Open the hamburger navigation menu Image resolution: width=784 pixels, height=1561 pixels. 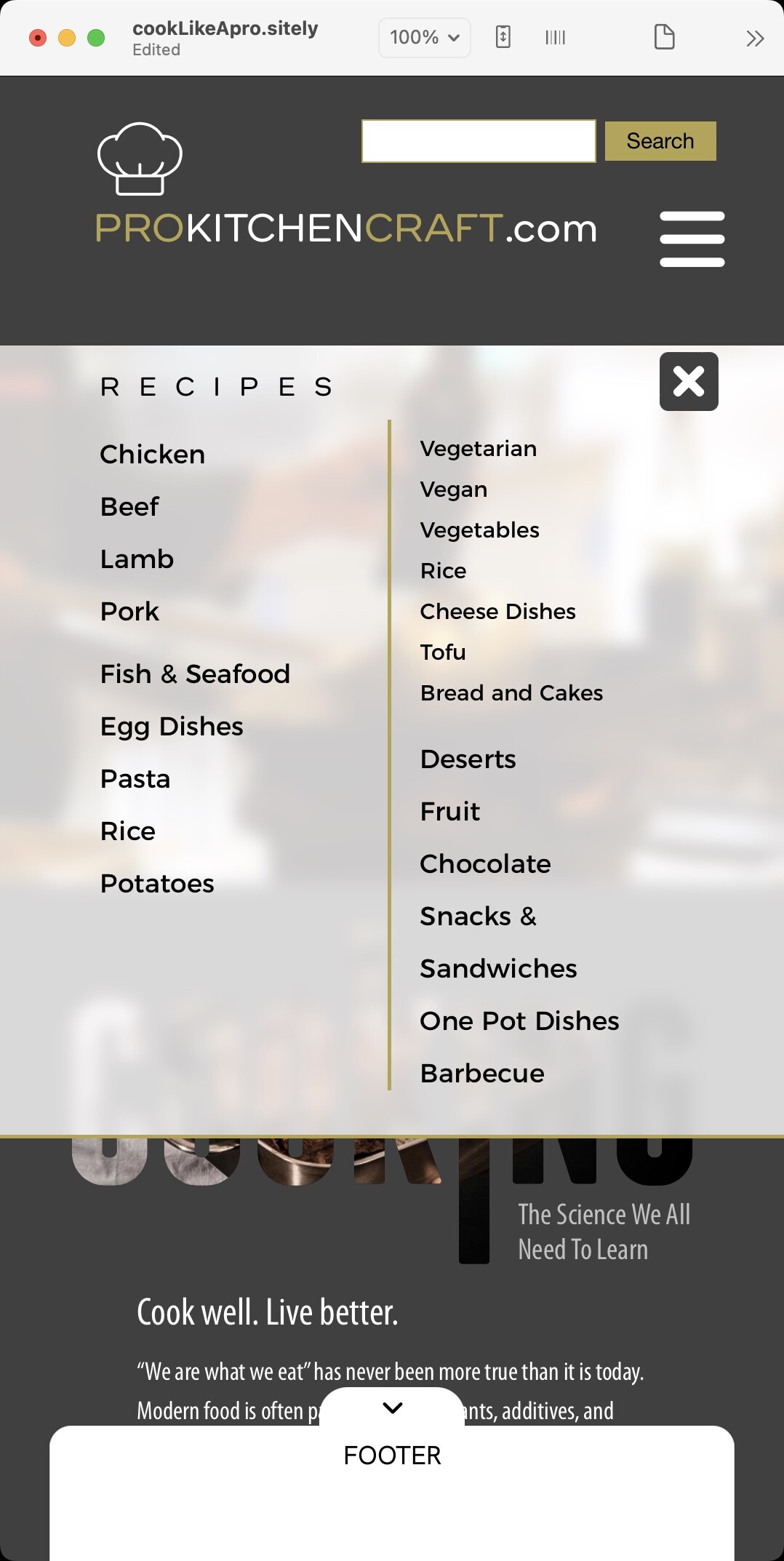tap(692, 239)
